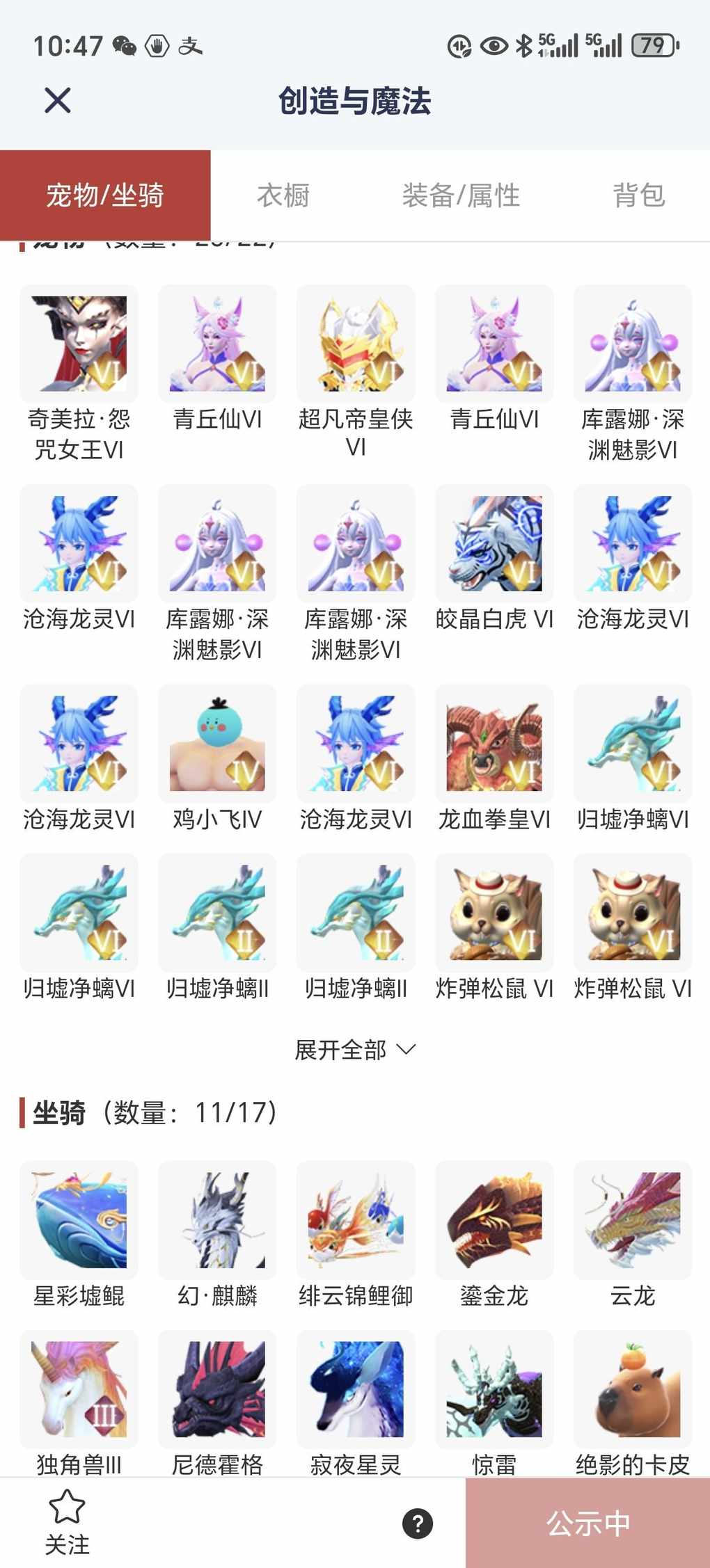The width and height of the screenshot is (710, 1568).
Task: Open the 鎏金龙 mount tile
Action: click(494, 1220)
